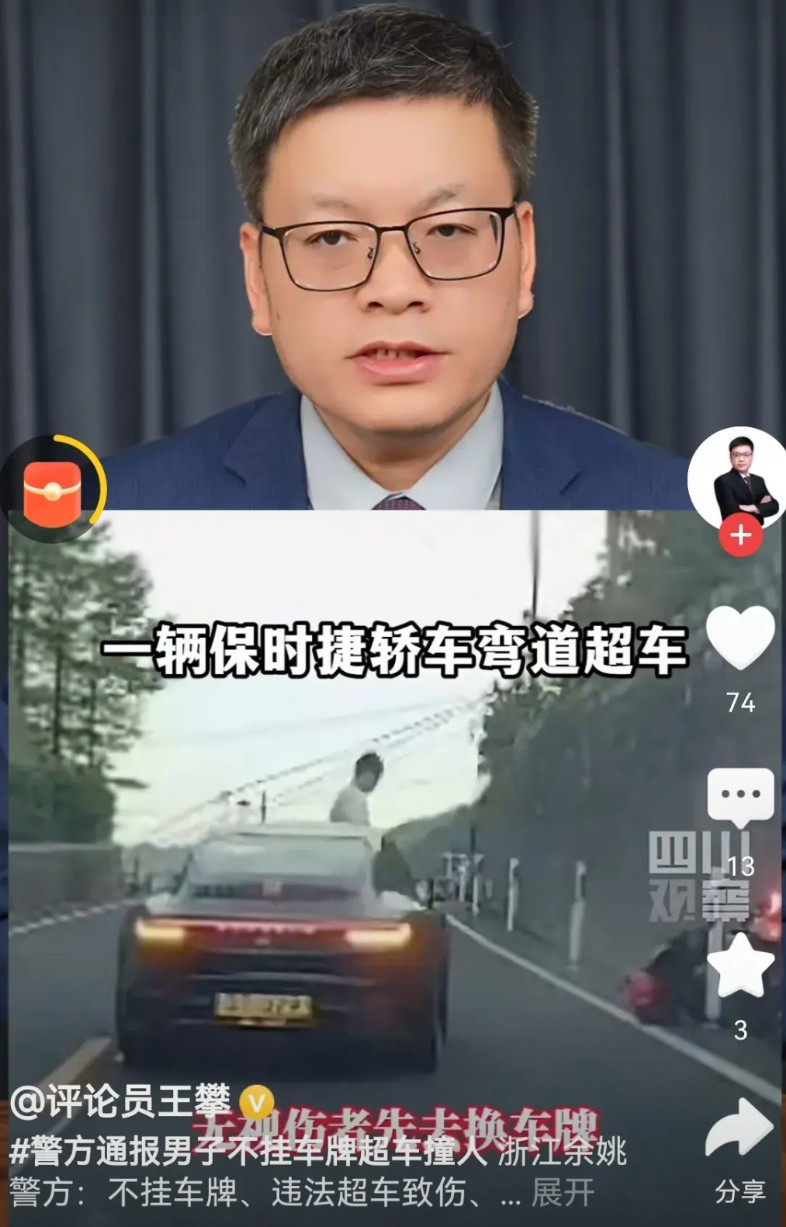Follow the author via red plus badge
The height and width of the screenshot is (1227, 786).
pos(740,536)
